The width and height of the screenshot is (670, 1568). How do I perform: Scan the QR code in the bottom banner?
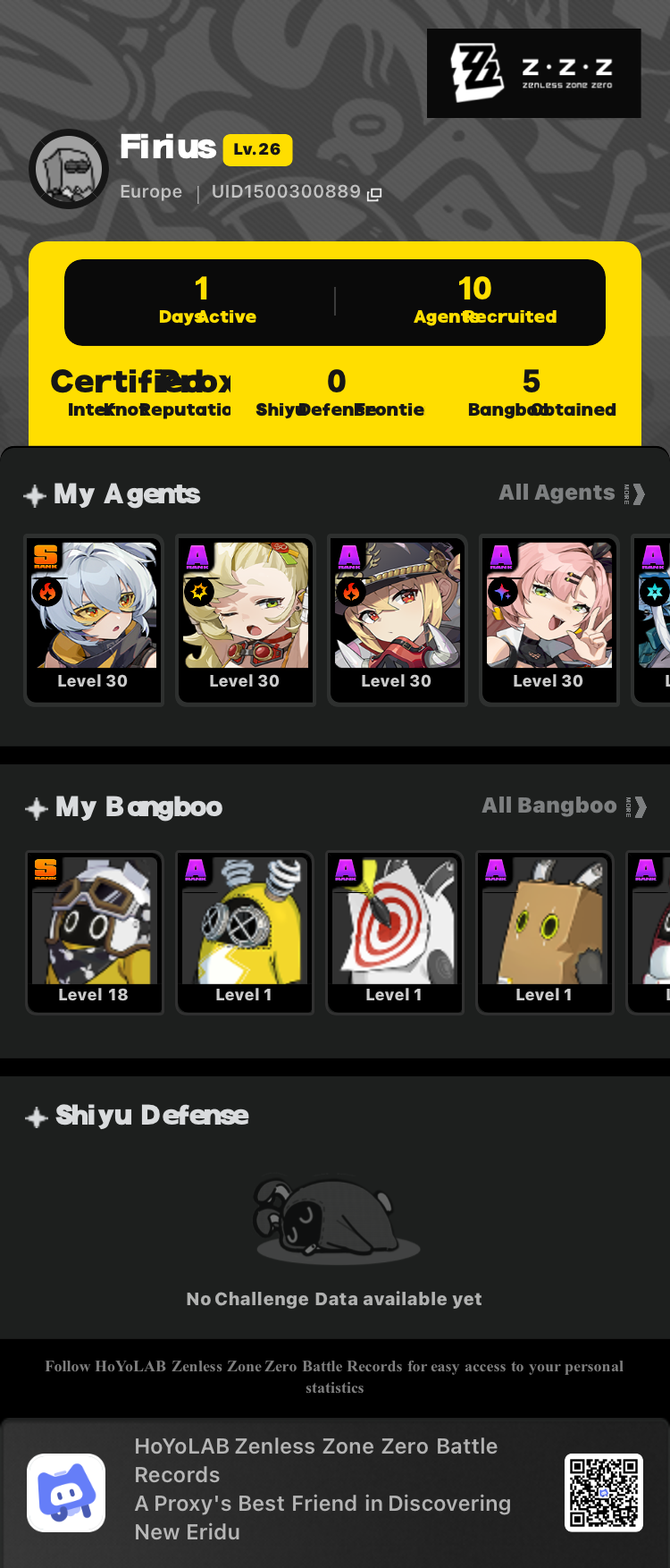[x=604, y=1494]
